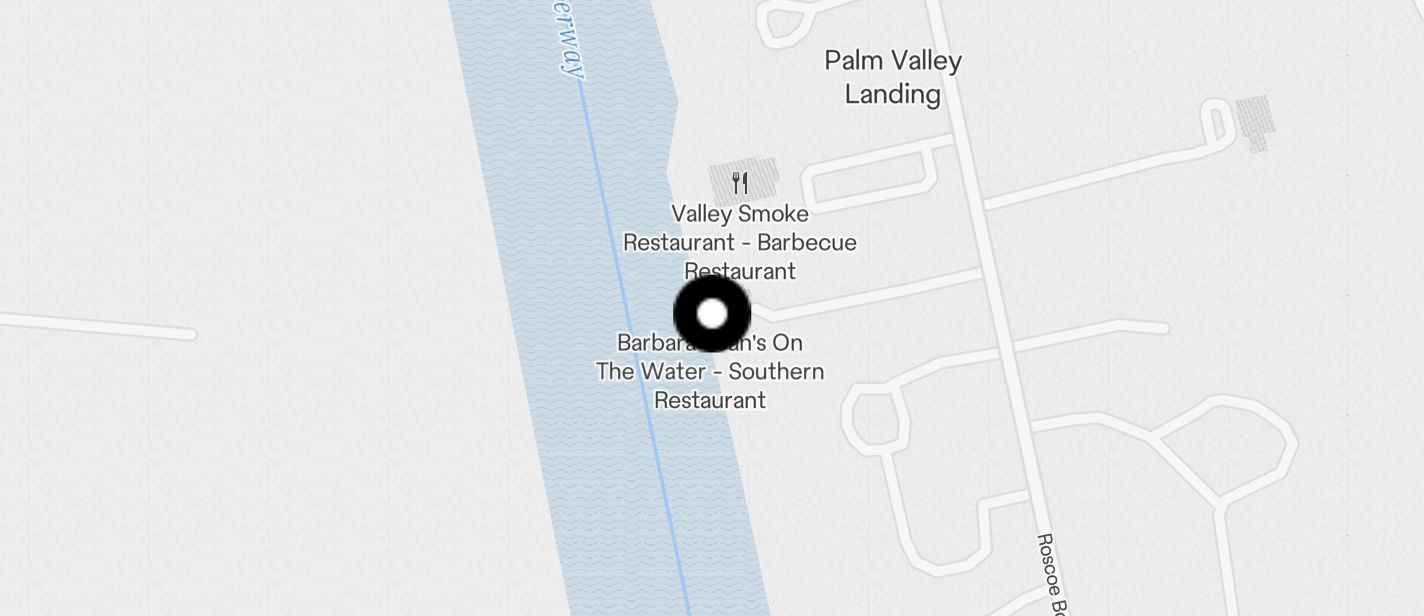The image size is (1424, 616).
Task: Open the Valley Smoke Restaurant fork-and-knife icon
Action: [740, 183]
